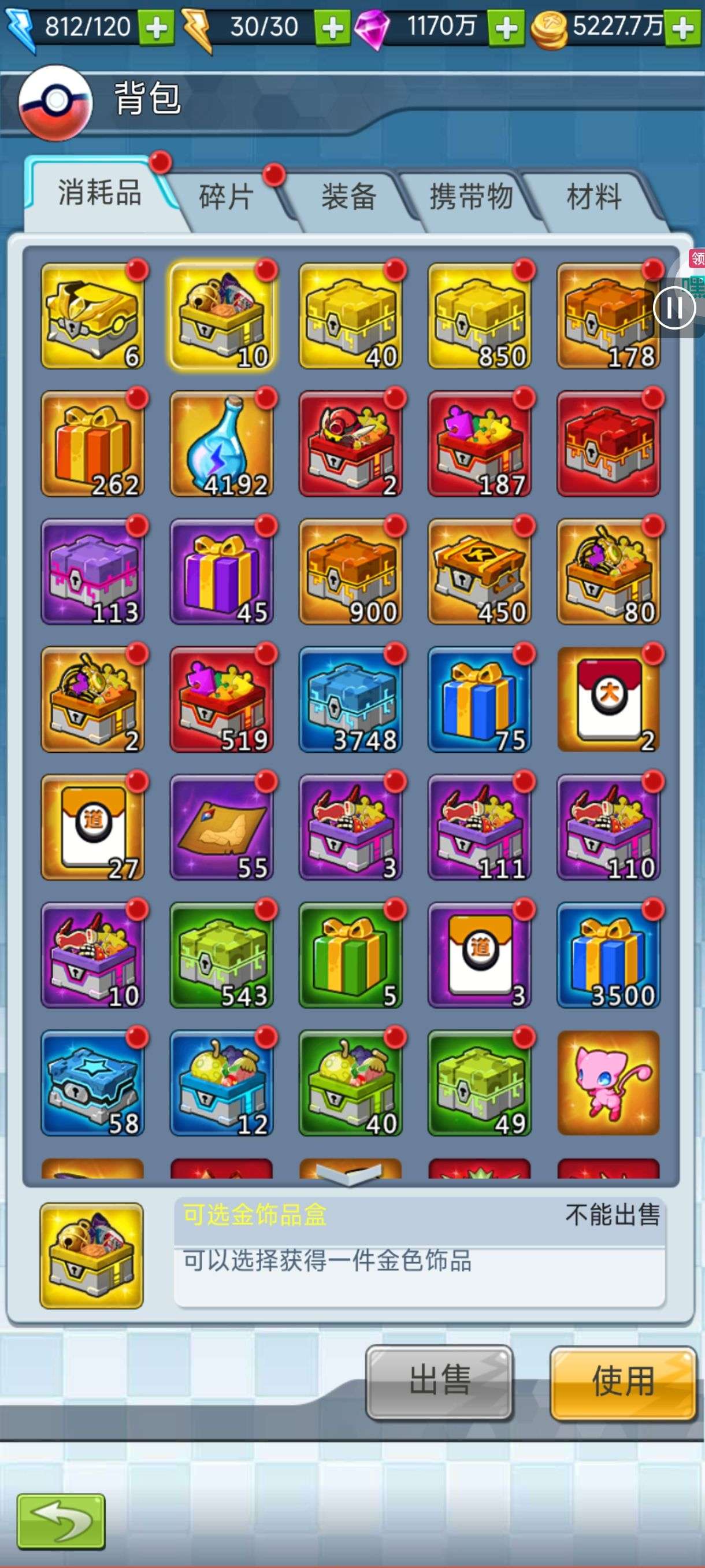Open the 材料 tab
The width and height of the screenshot is (705, 1568).
[593, 197]
